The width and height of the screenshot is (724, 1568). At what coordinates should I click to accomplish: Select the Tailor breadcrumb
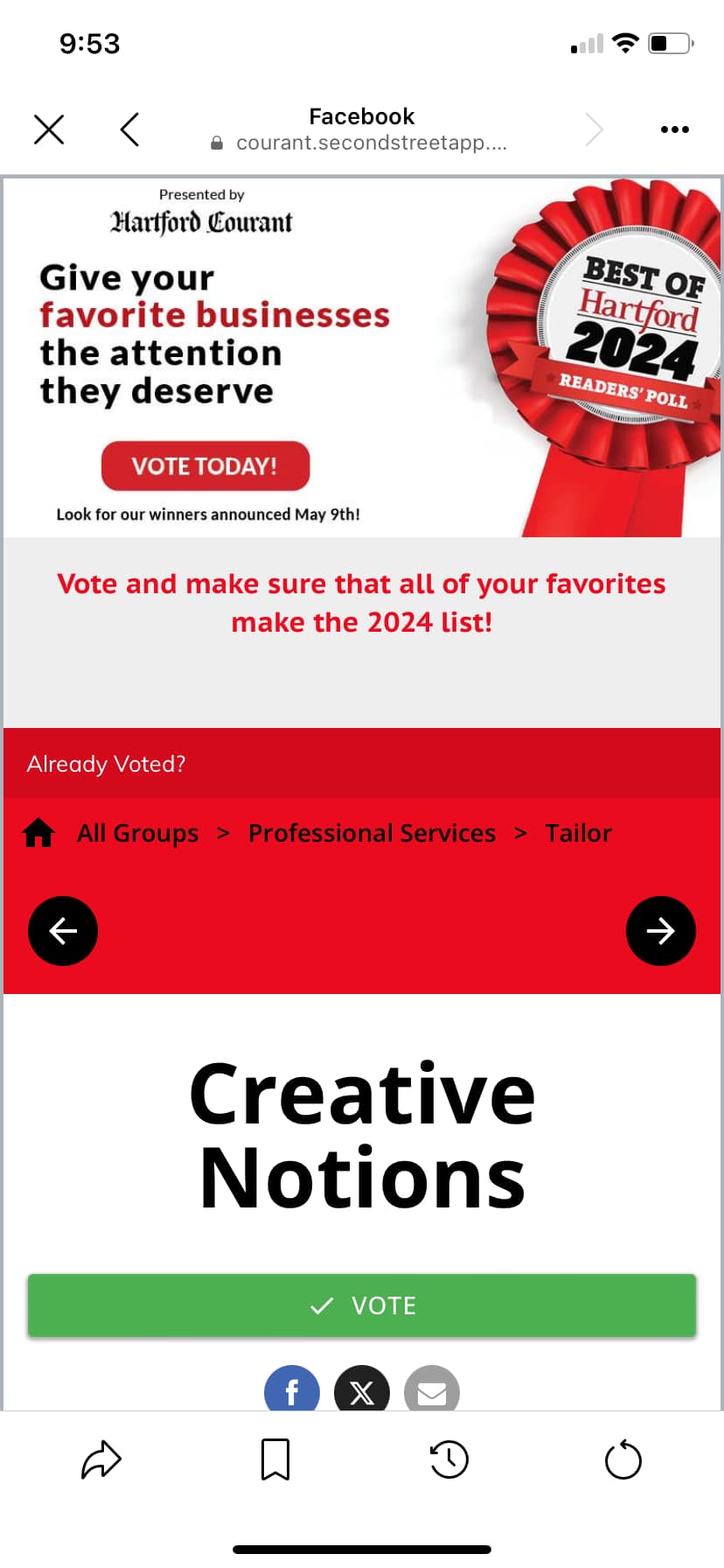pyautogui.click(x=578, y=833)
